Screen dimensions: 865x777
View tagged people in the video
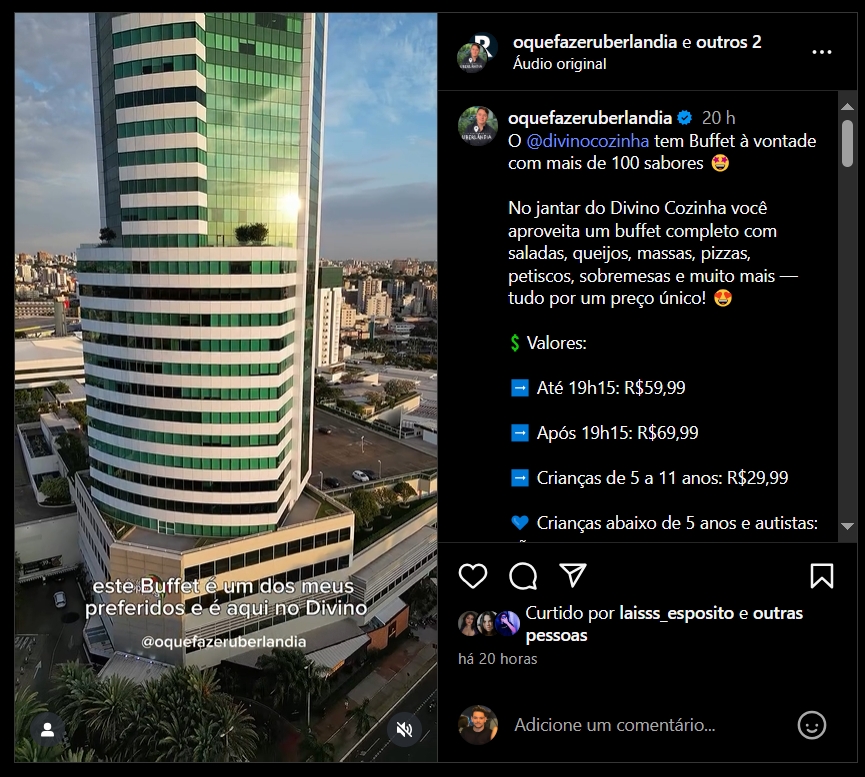pyautogui.click(x=47, y=729)
